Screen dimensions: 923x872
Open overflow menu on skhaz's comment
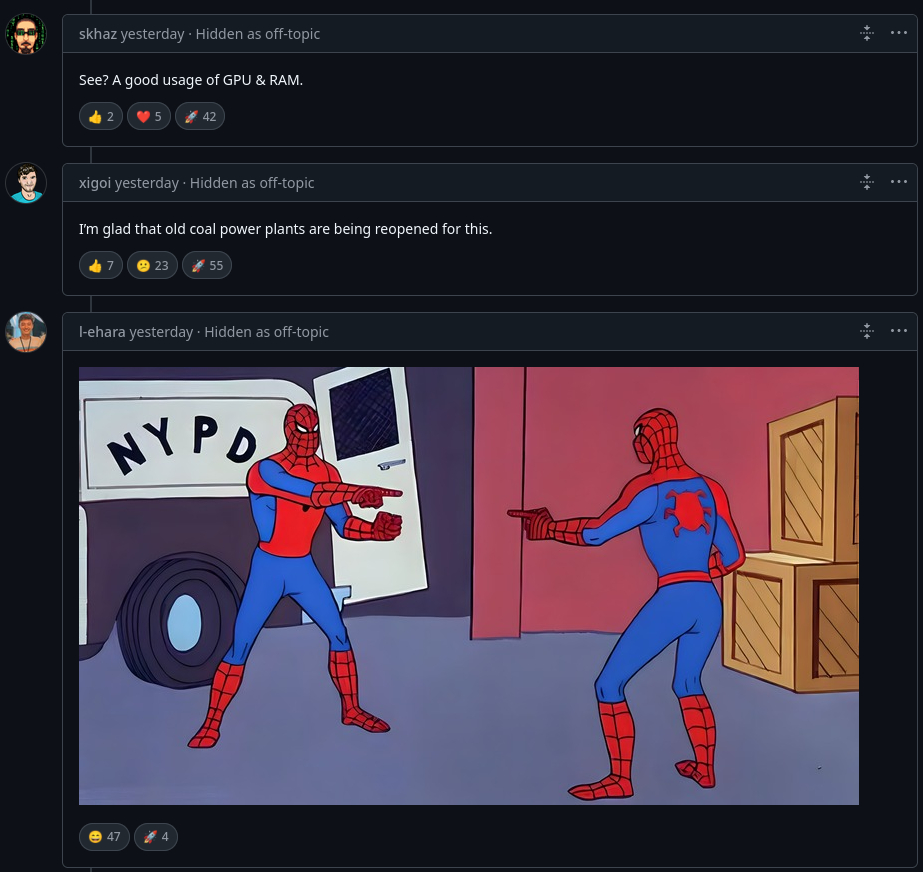tap(898, 33)
